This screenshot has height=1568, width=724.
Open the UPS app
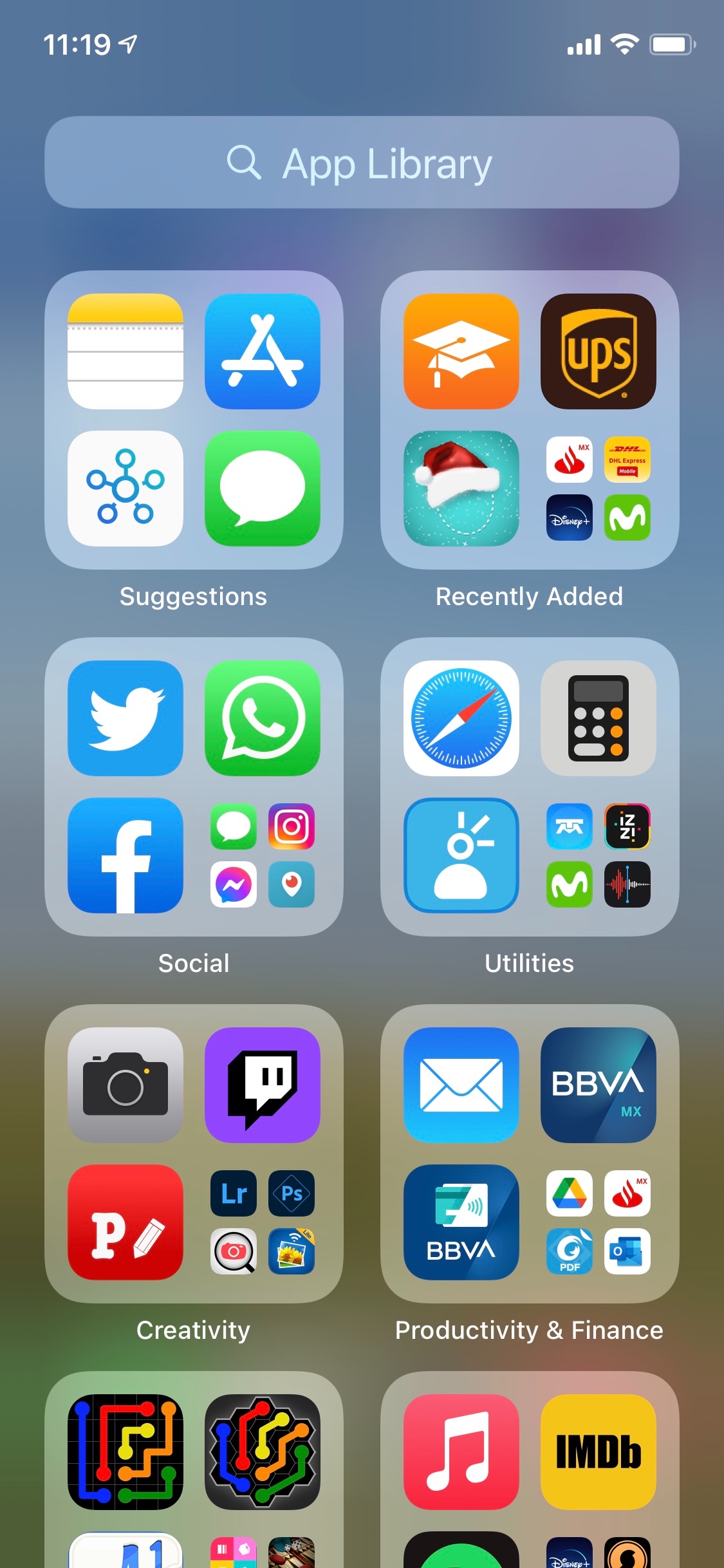click(599, 351)
